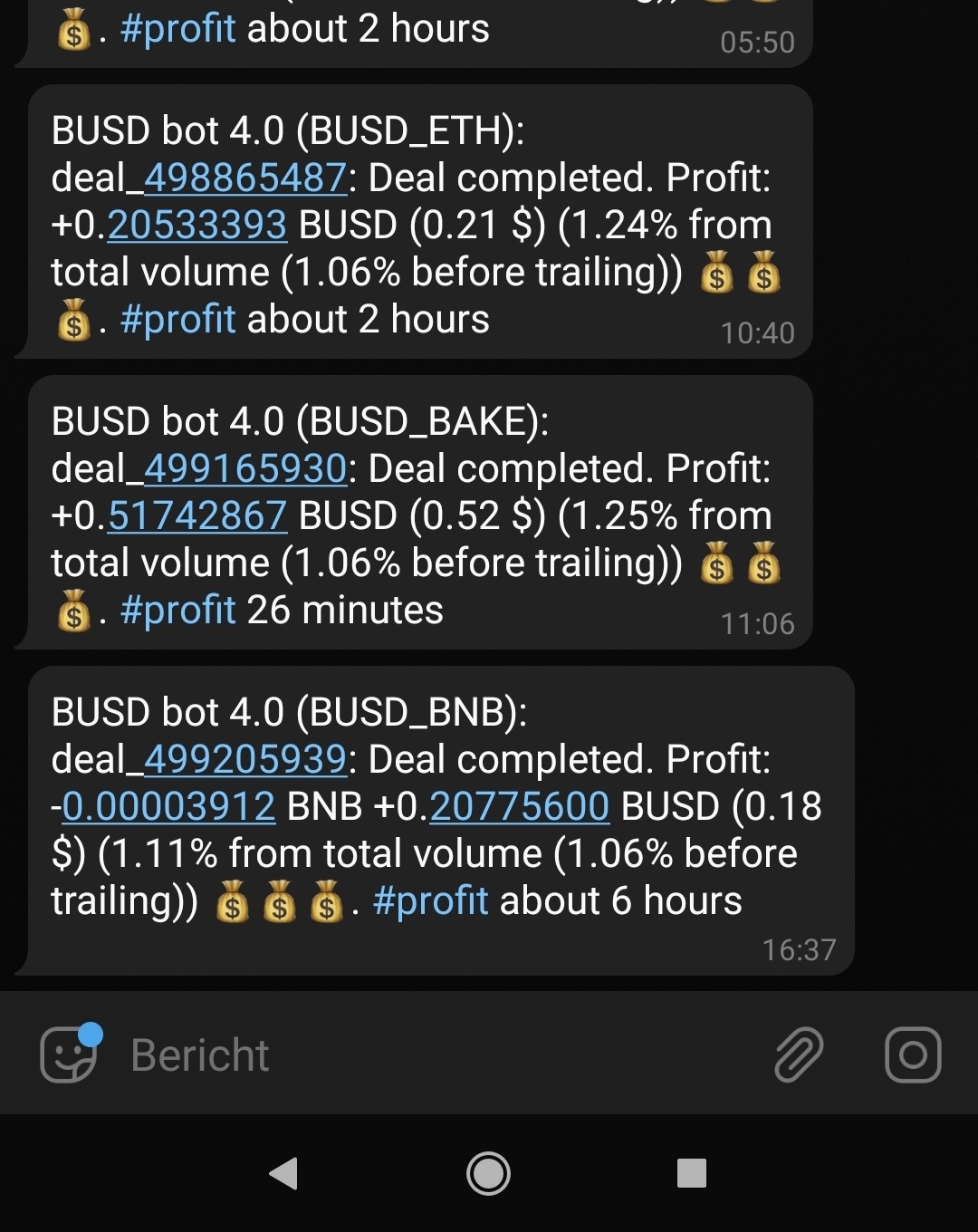Tap the underlined value 0.00003912 BNB
Screen dimensions: 978x1232
(168, 805)
